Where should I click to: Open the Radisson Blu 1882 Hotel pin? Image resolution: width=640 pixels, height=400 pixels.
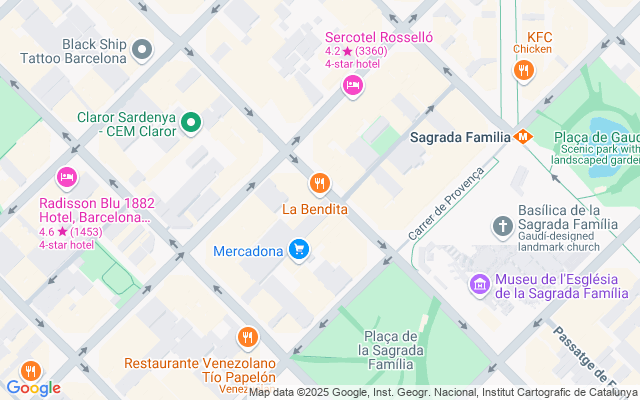pos(67,178)
